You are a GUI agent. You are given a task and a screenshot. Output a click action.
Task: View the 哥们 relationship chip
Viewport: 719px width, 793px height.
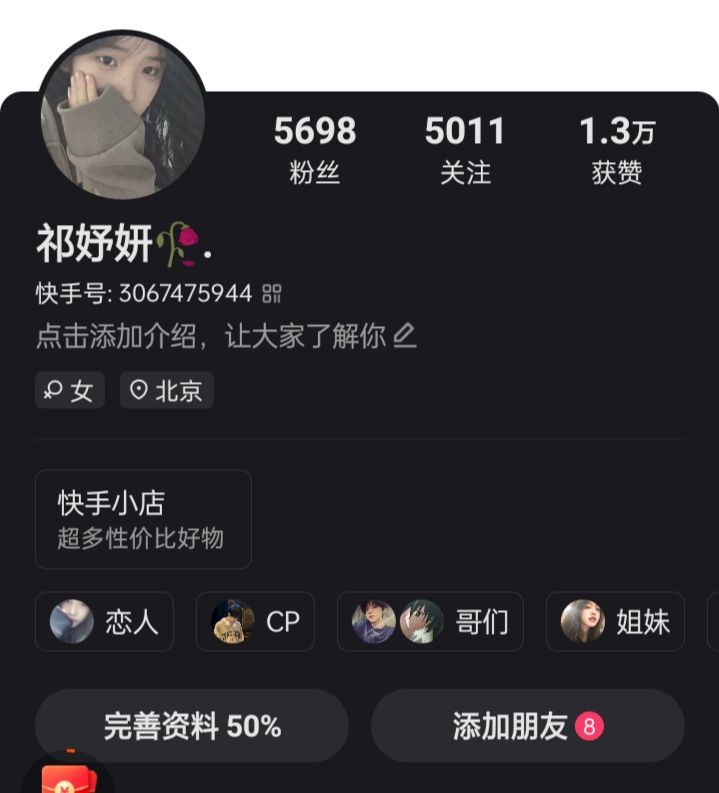click(x=430, y=622)
